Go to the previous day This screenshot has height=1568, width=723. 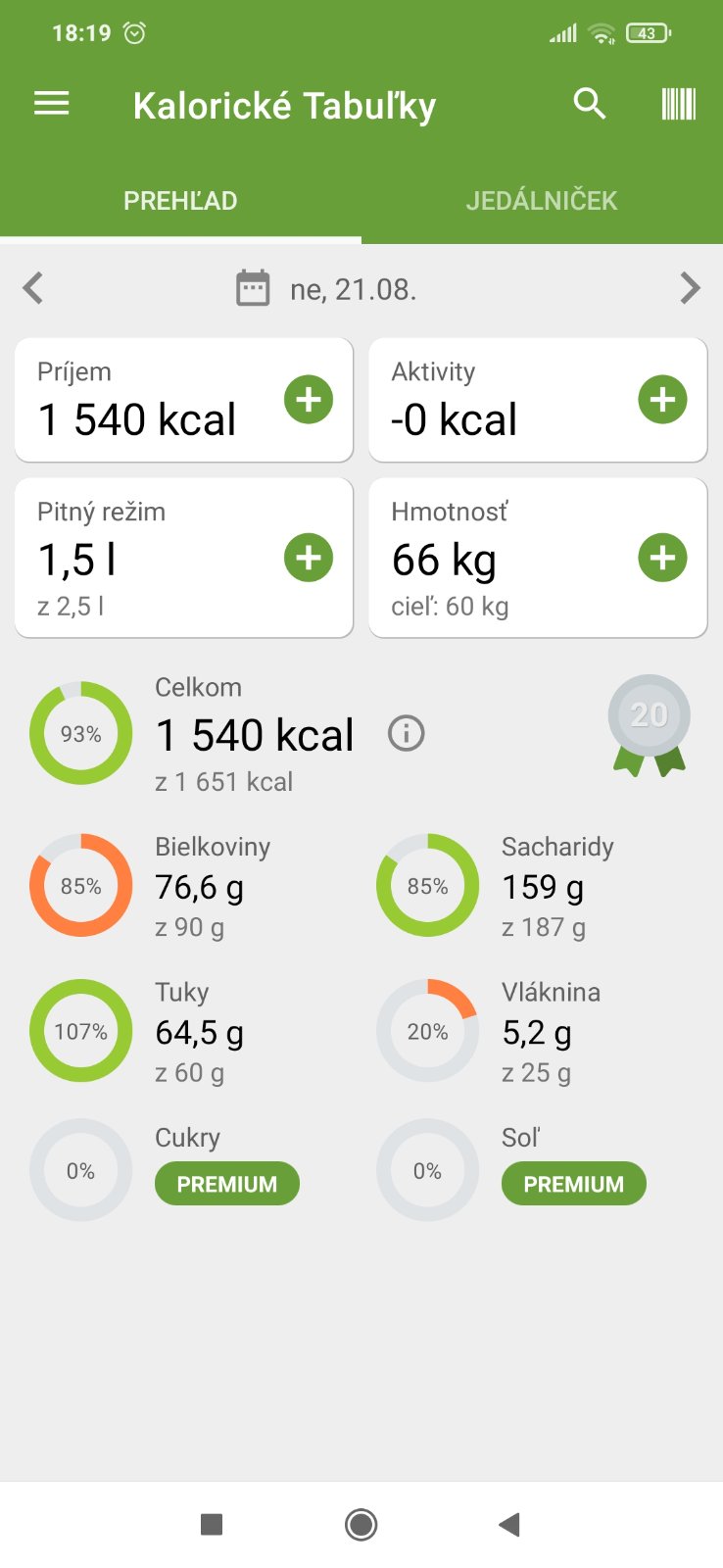[33, 288]
